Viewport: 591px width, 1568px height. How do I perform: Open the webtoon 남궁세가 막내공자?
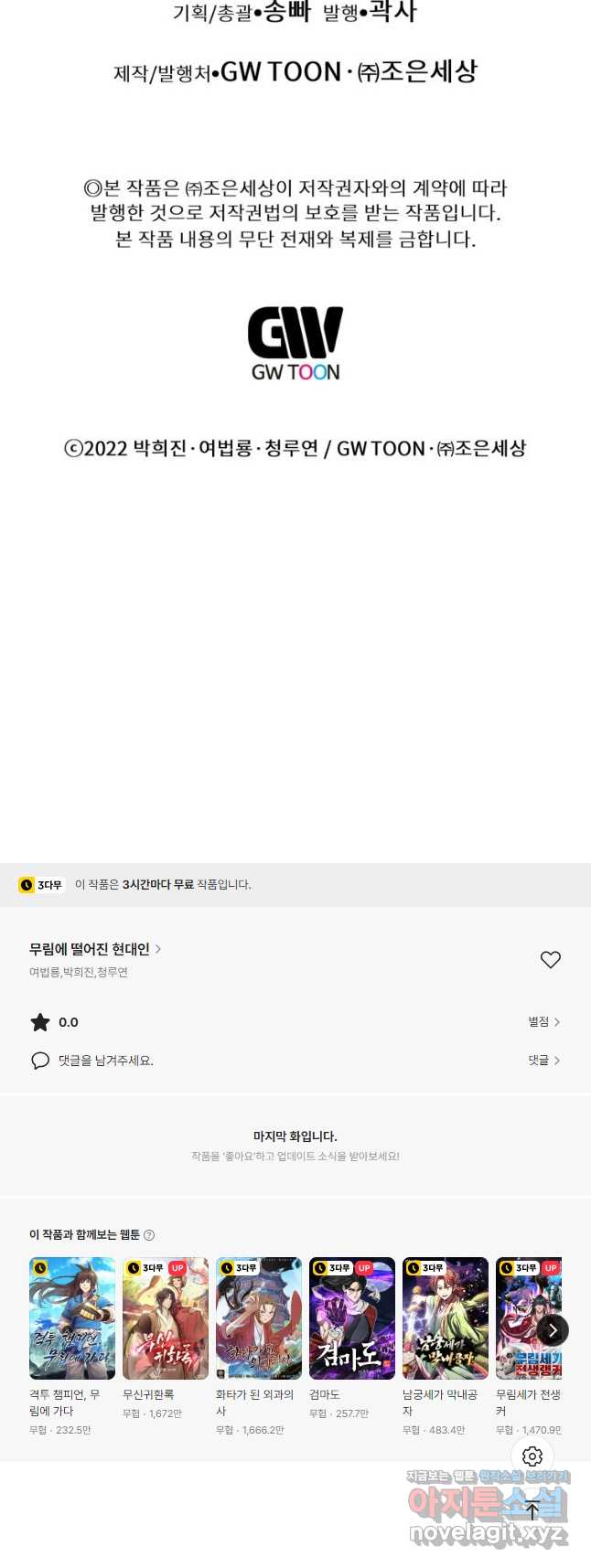coord(446,1318)
